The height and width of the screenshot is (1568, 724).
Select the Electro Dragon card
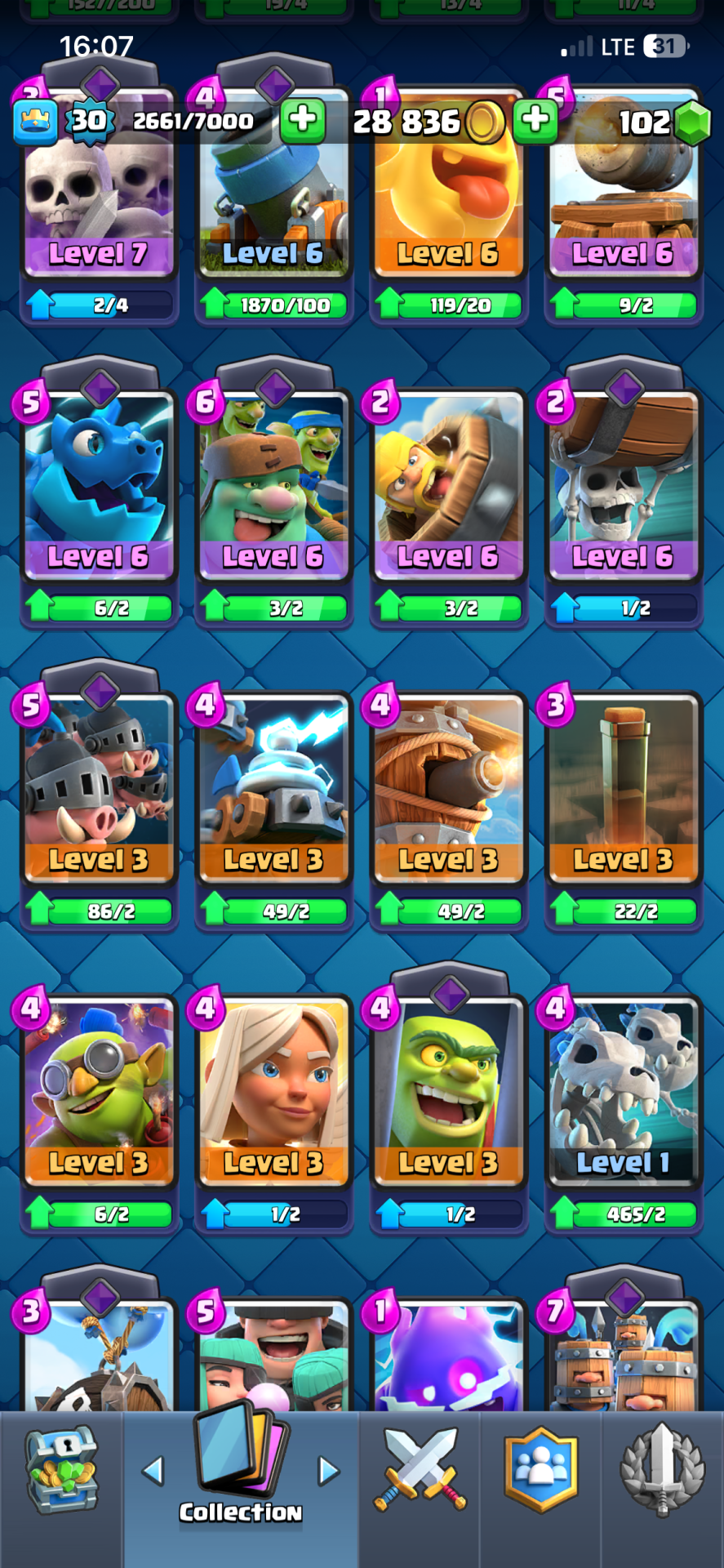point(99,482)
